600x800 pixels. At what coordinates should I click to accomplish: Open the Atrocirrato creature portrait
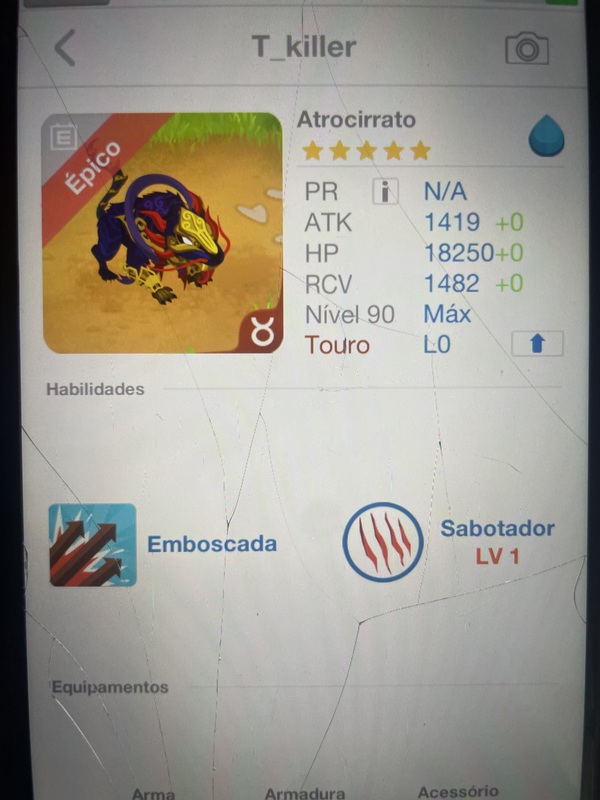pyautogui.click(x=162, y=232)
